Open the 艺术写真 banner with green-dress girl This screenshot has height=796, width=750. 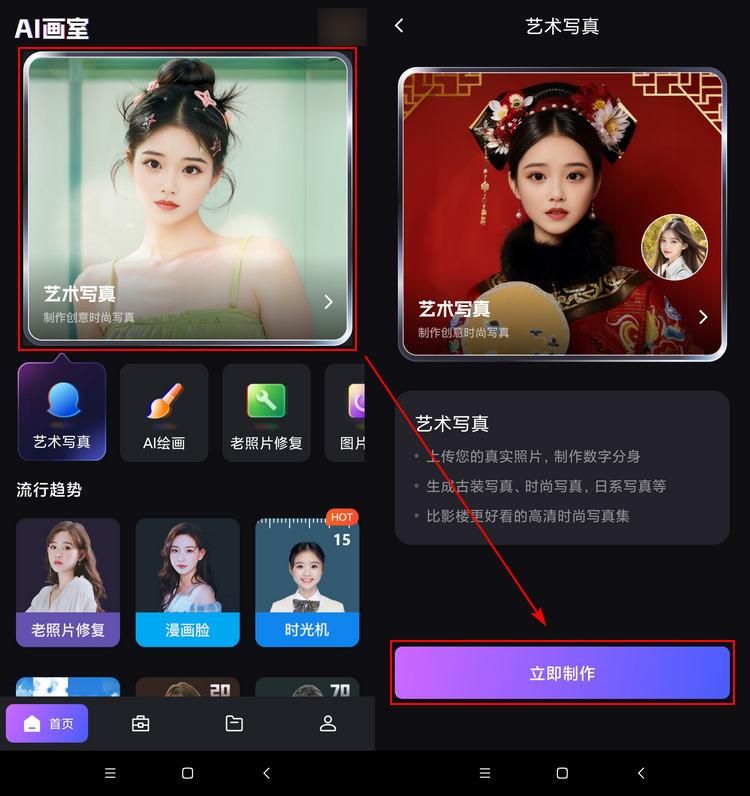coord(188,198)
